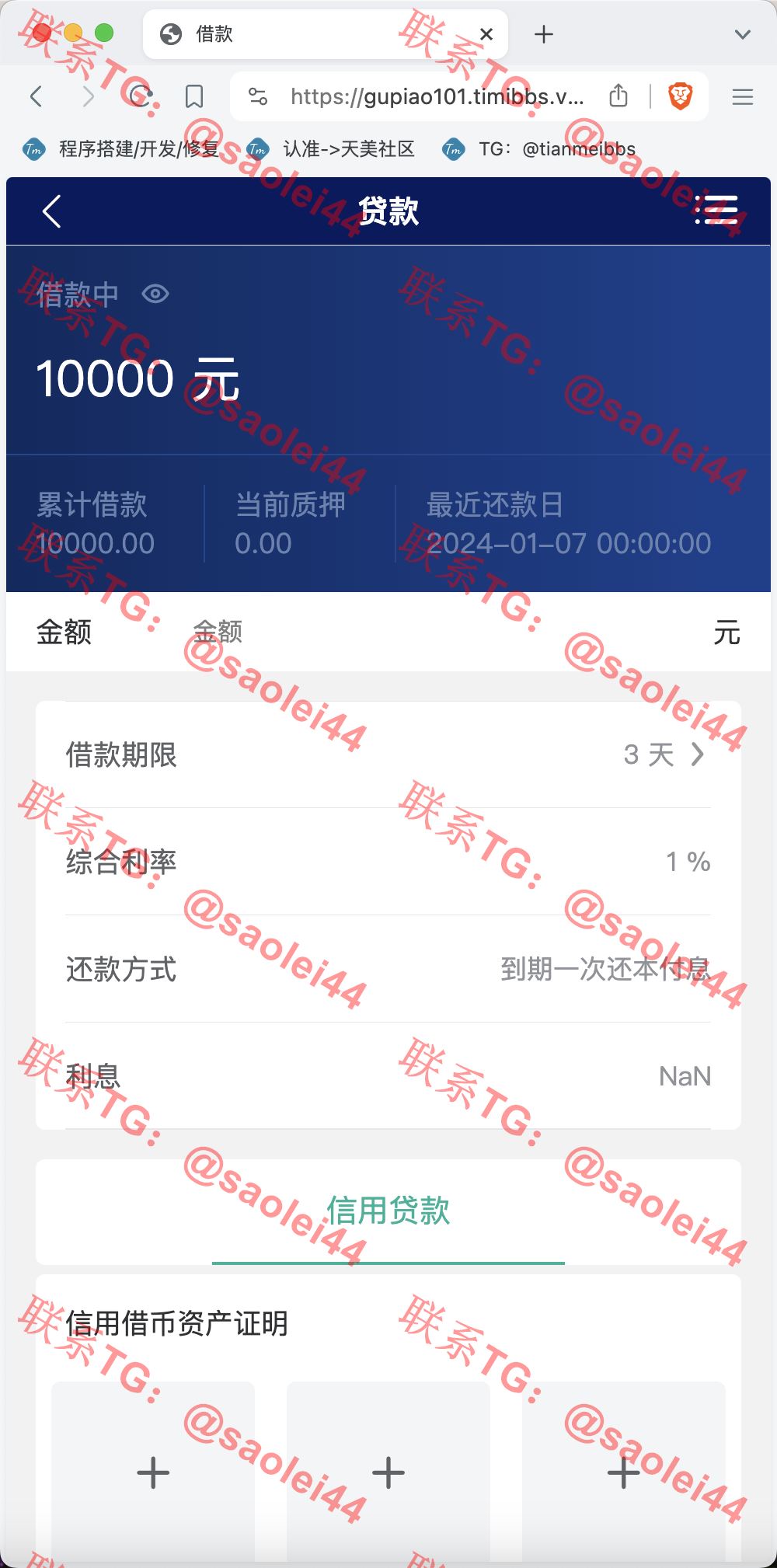This screenshot has height=1568, width=777.
Task: Select the 信用贷款 tab
Action: click(388, 1211)
